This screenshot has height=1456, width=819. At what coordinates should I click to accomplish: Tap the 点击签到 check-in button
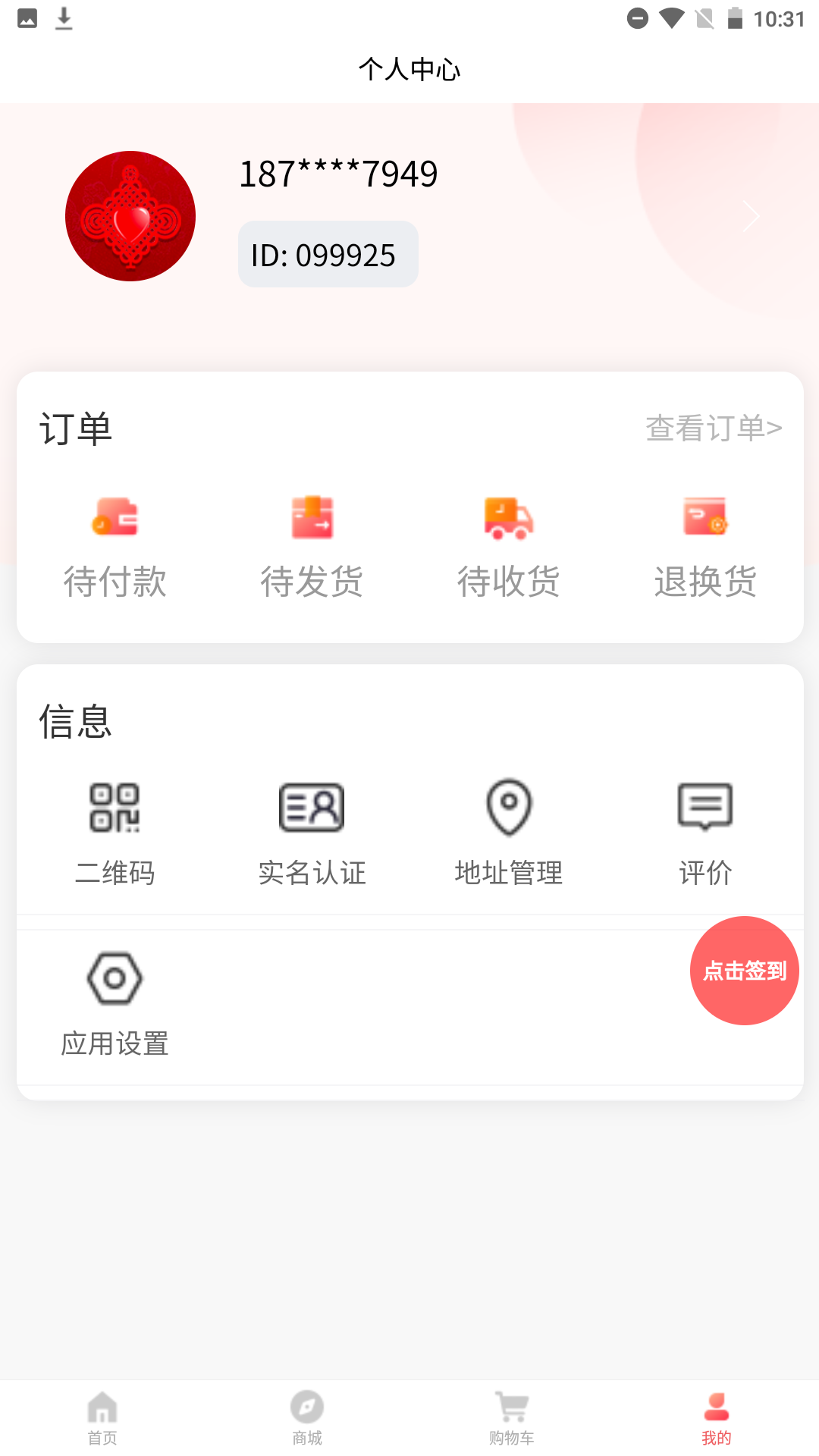click(x=745, y=971)
